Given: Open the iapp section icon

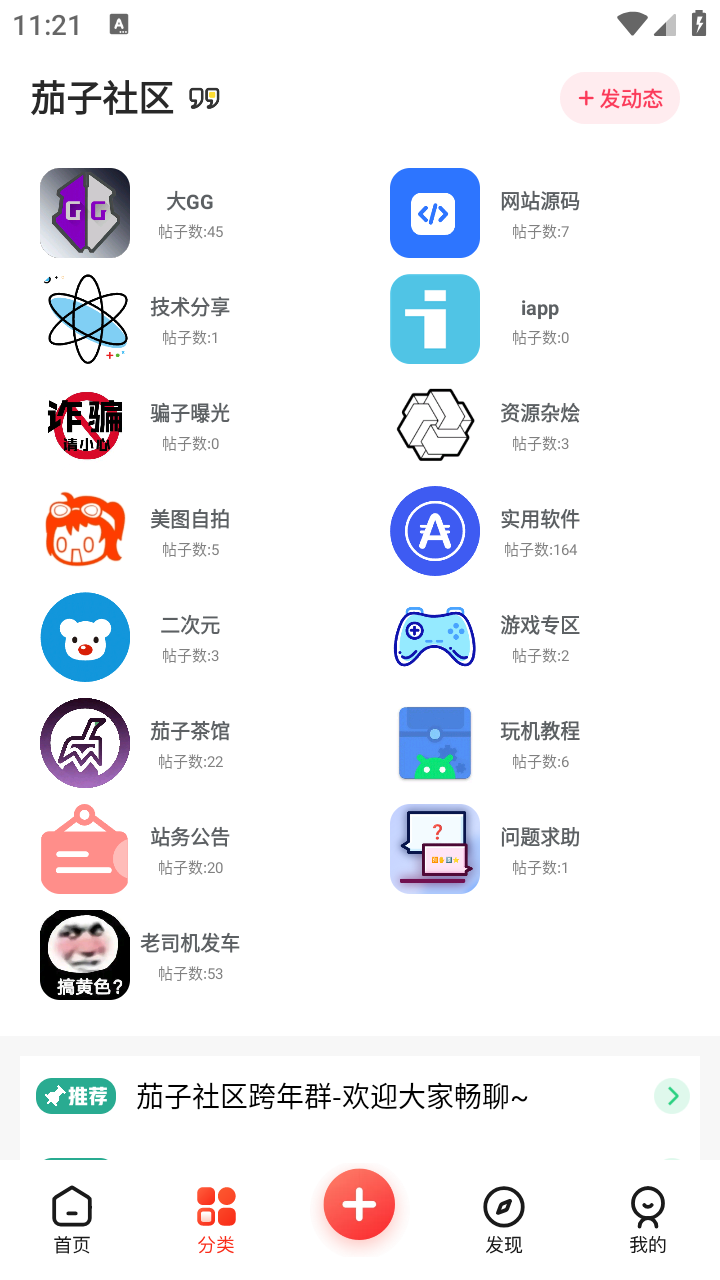Looking at the screenshot, I should pyautogui.click(x=434, y=319).
